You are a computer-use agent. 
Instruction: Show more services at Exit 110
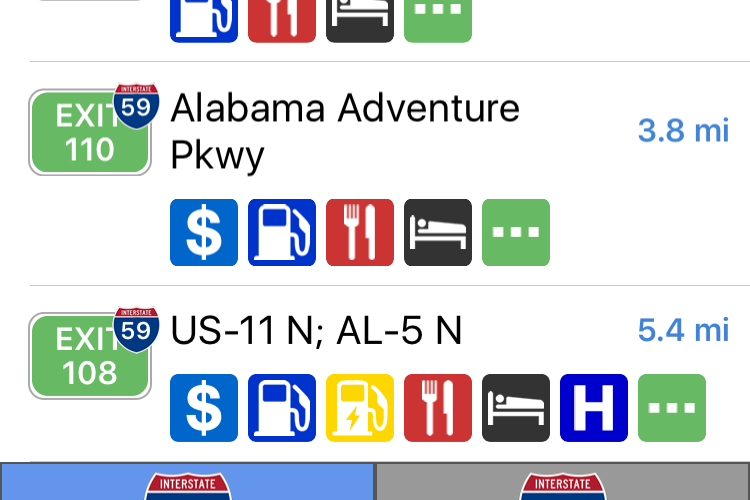(x=516, y=232)
